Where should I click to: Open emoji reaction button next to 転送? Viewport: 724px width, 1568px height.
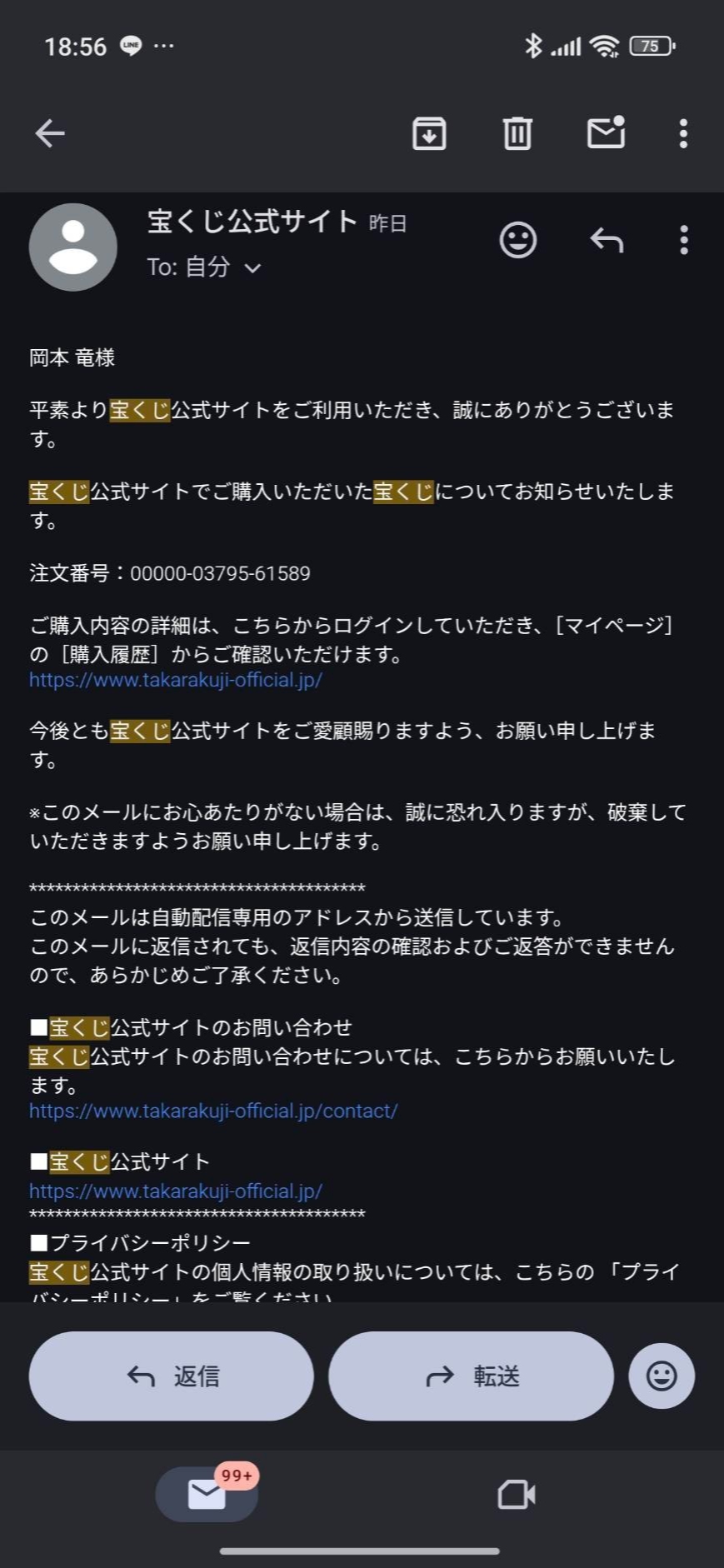point(662,1376)
